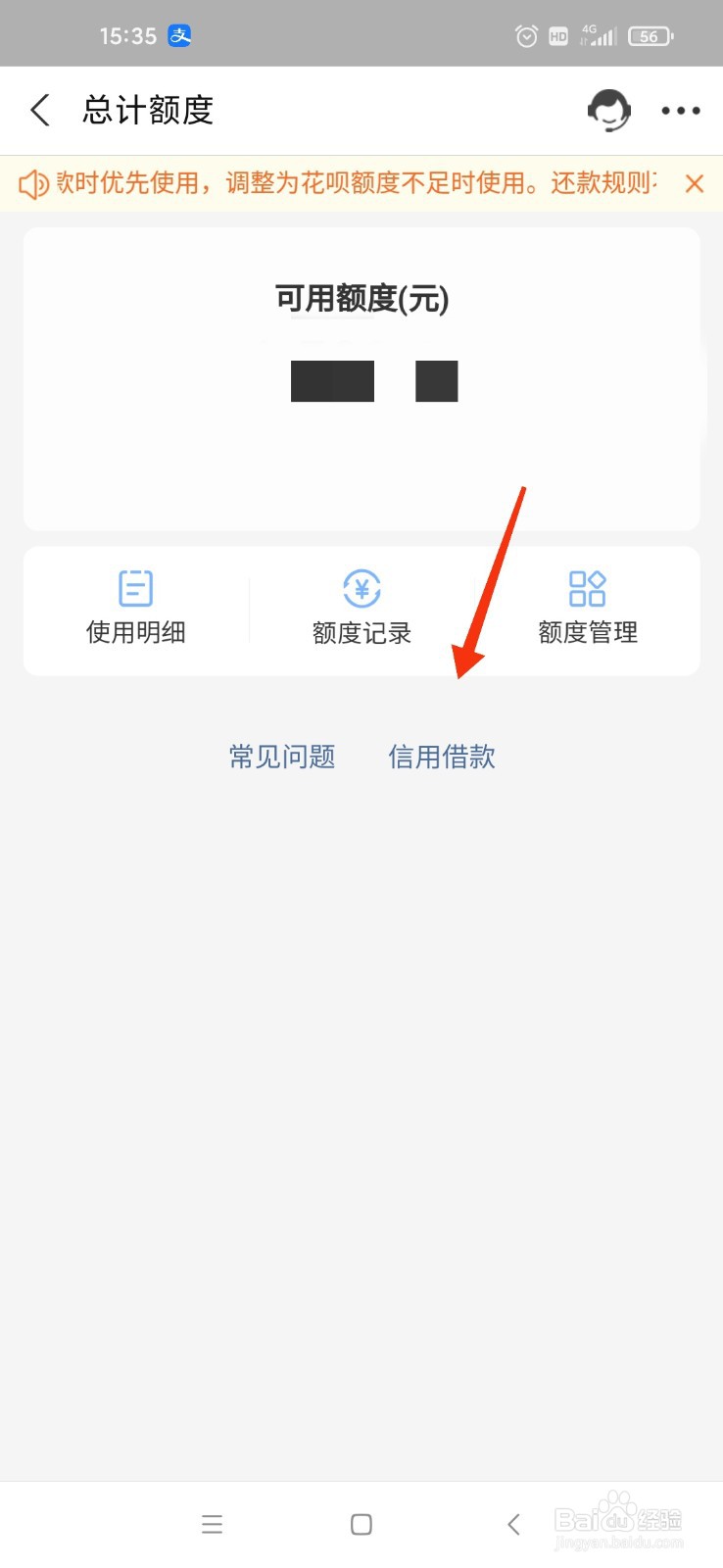Viewport: 723px width, 1568px height.
Task: Open the 常见问题 FAQ link
Action: pos(282,757)
